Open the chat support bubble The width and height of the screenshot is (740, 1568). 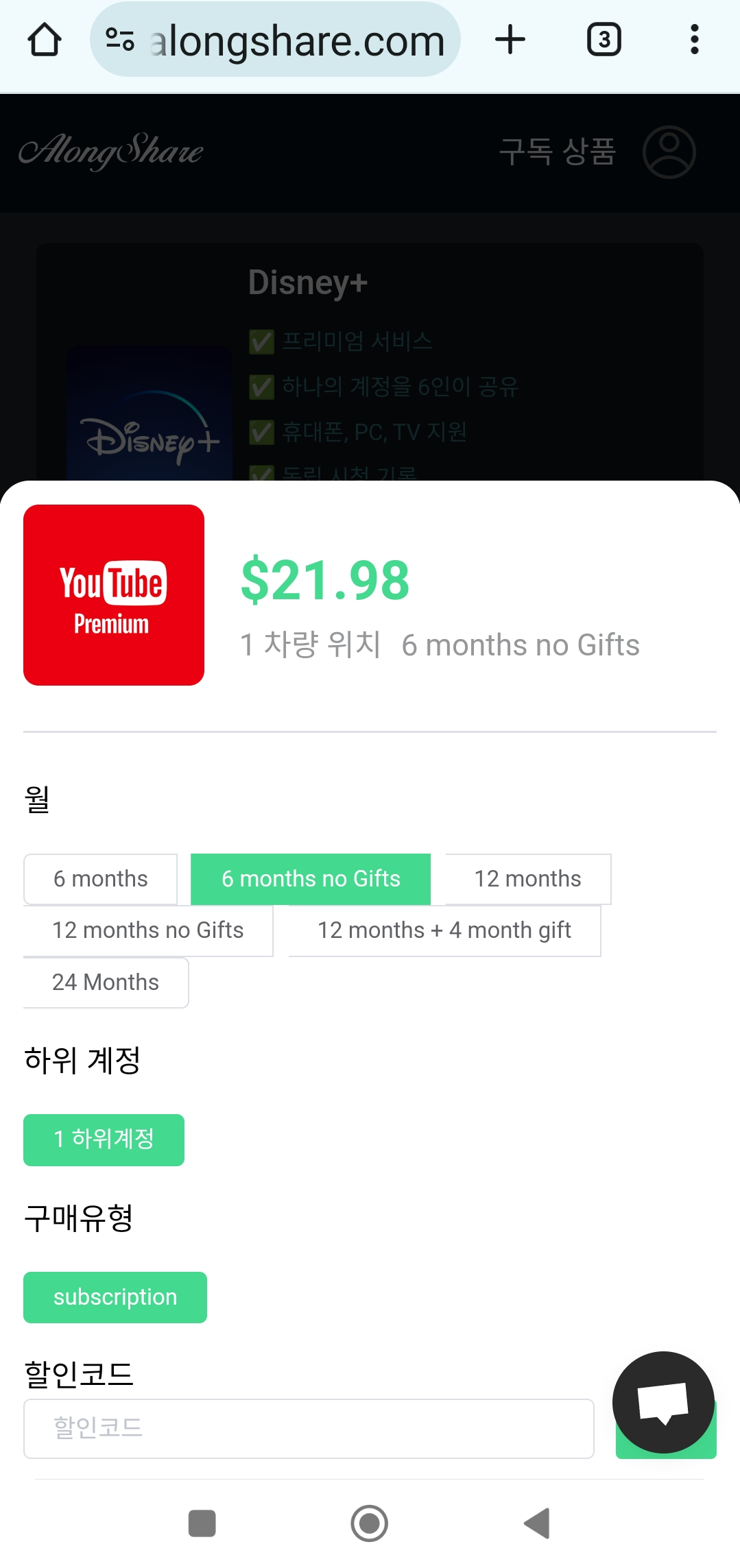[x=665, y=1403]
